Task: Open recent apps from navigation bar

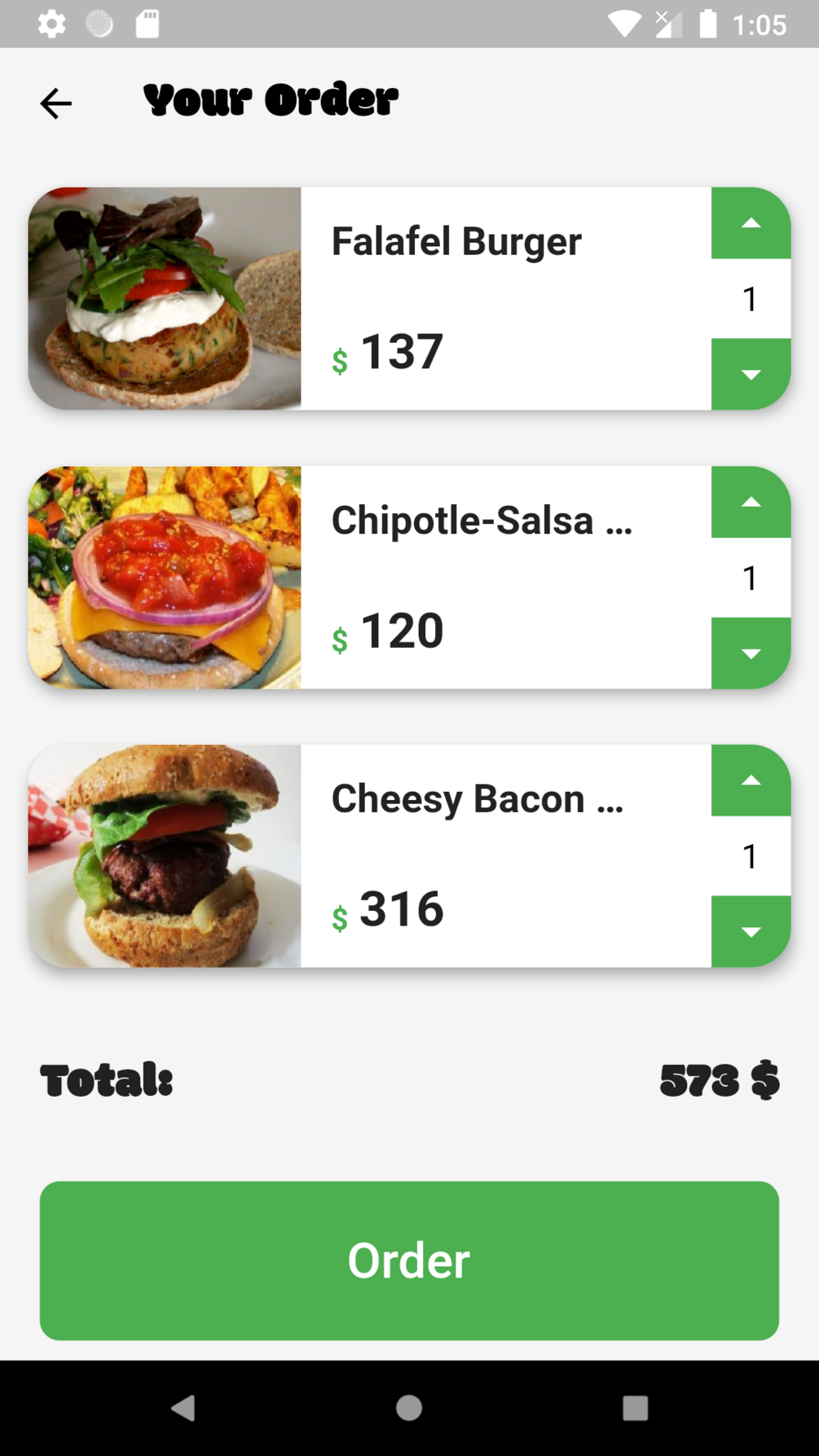Action: [x=635, y=1407]
